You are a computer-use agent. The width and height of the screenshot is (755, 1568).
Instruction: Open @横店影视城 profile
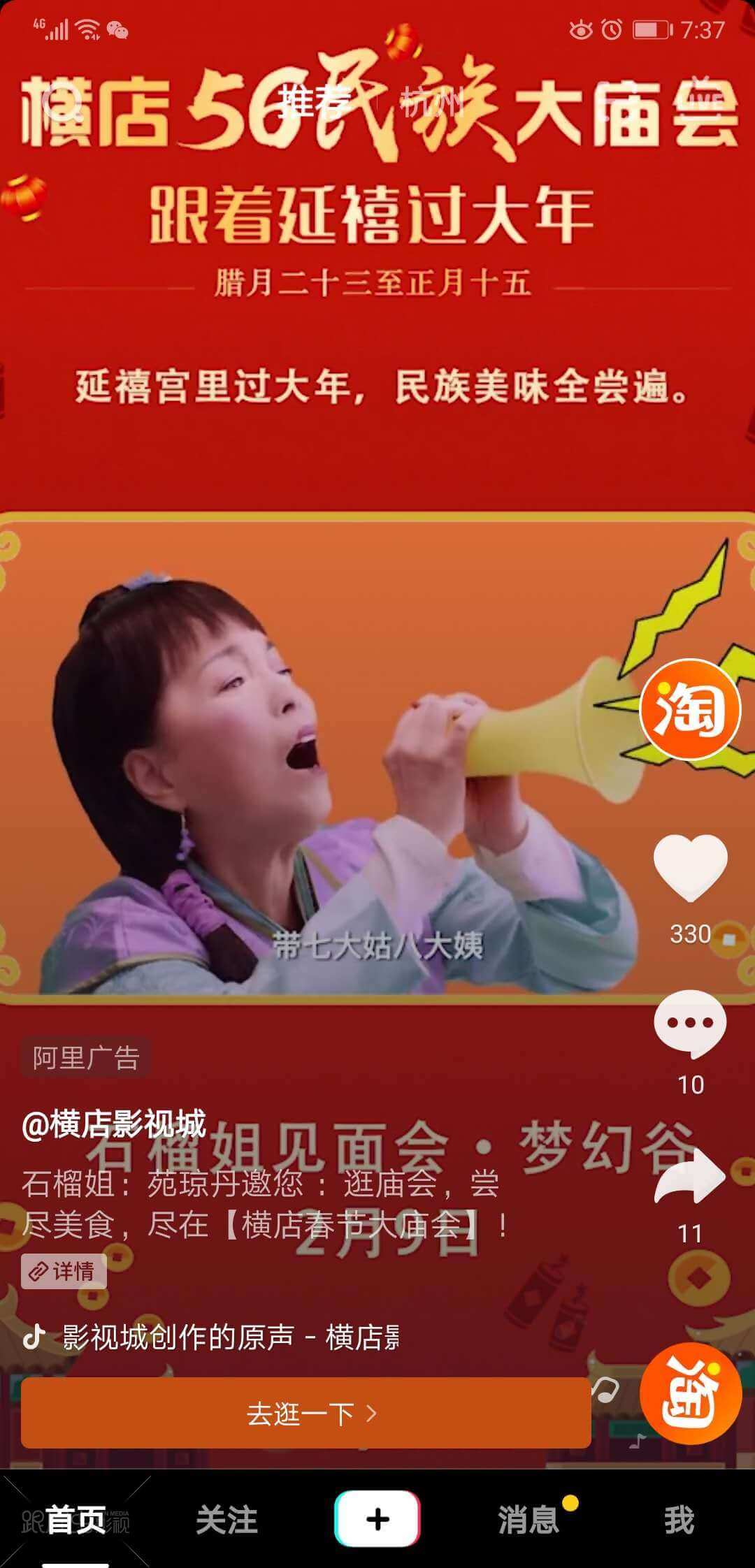pyautogui.click(x=114, y=1124)
